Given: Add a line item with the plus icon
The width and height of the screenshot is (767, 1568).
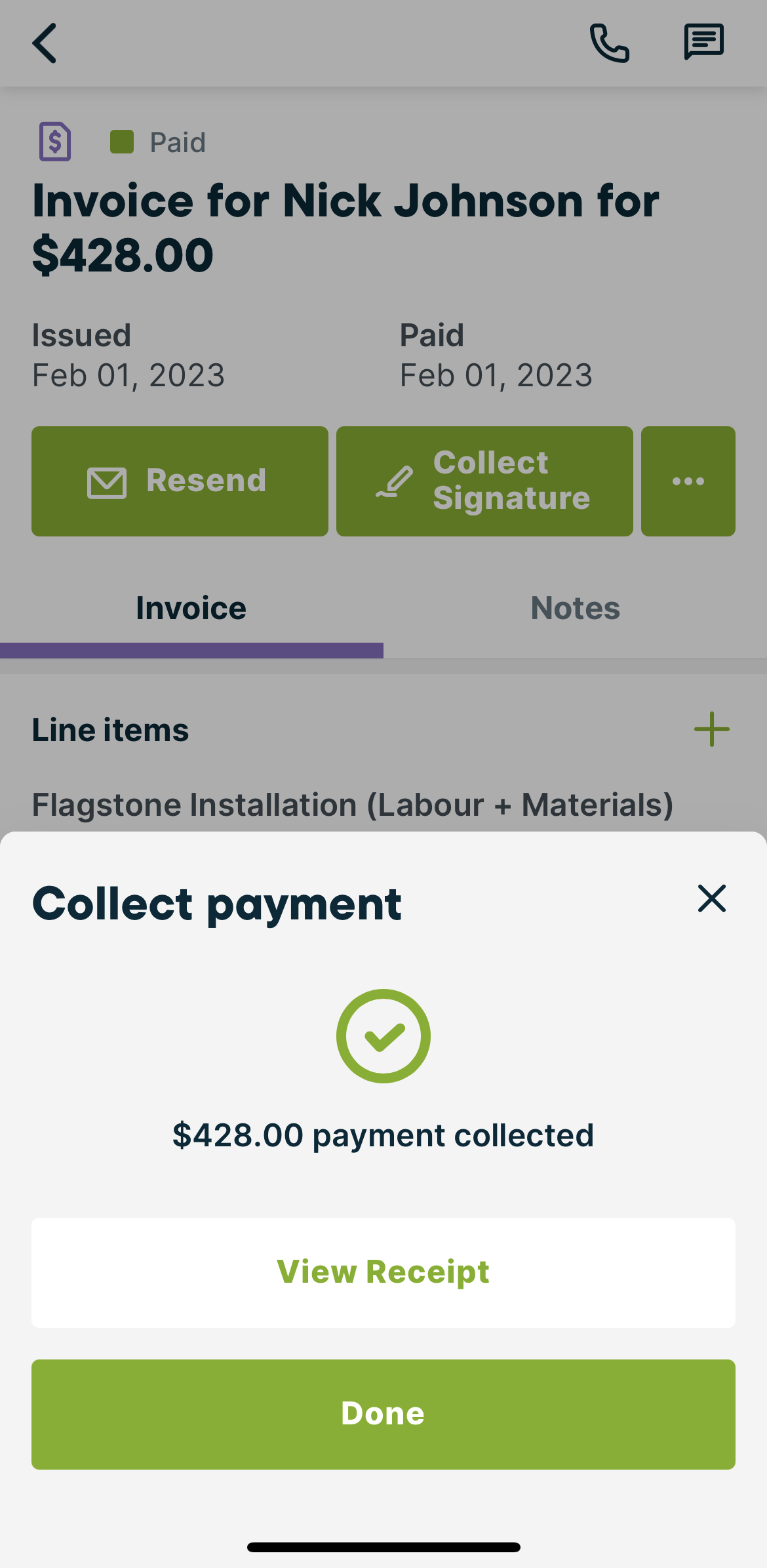Looking at the screenshot, I should [712, 729].
